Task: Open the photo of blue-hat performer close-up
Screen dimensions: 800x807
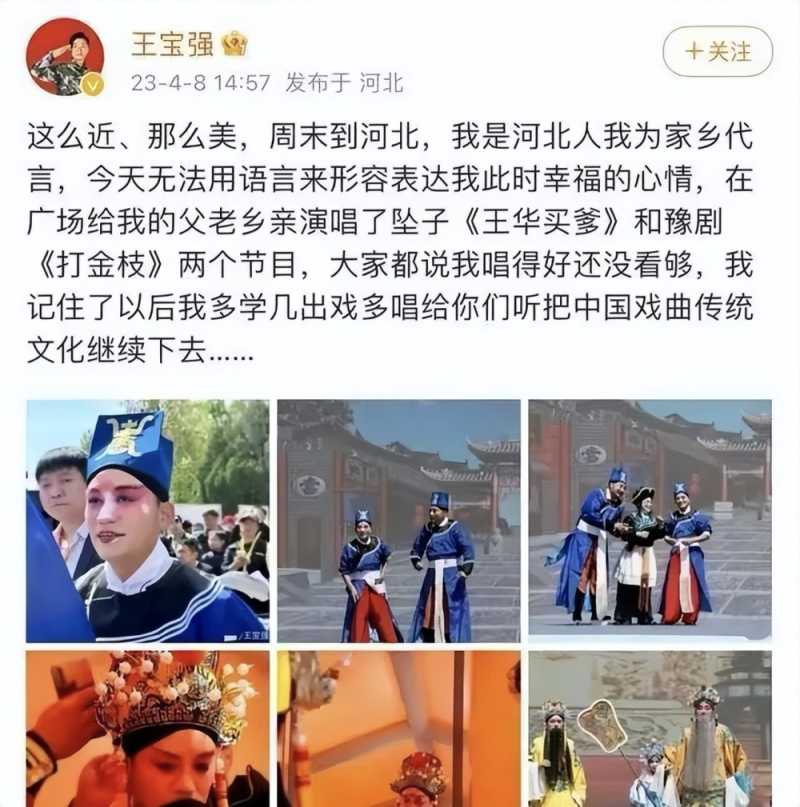Action: 147,520
